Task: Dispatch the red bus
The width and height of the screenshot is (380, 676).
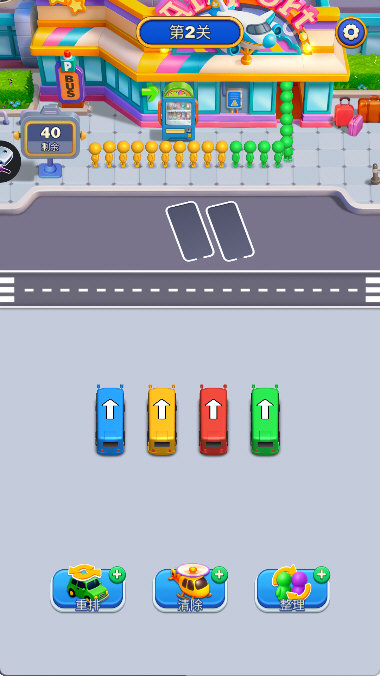Action: tap(214, 419)
